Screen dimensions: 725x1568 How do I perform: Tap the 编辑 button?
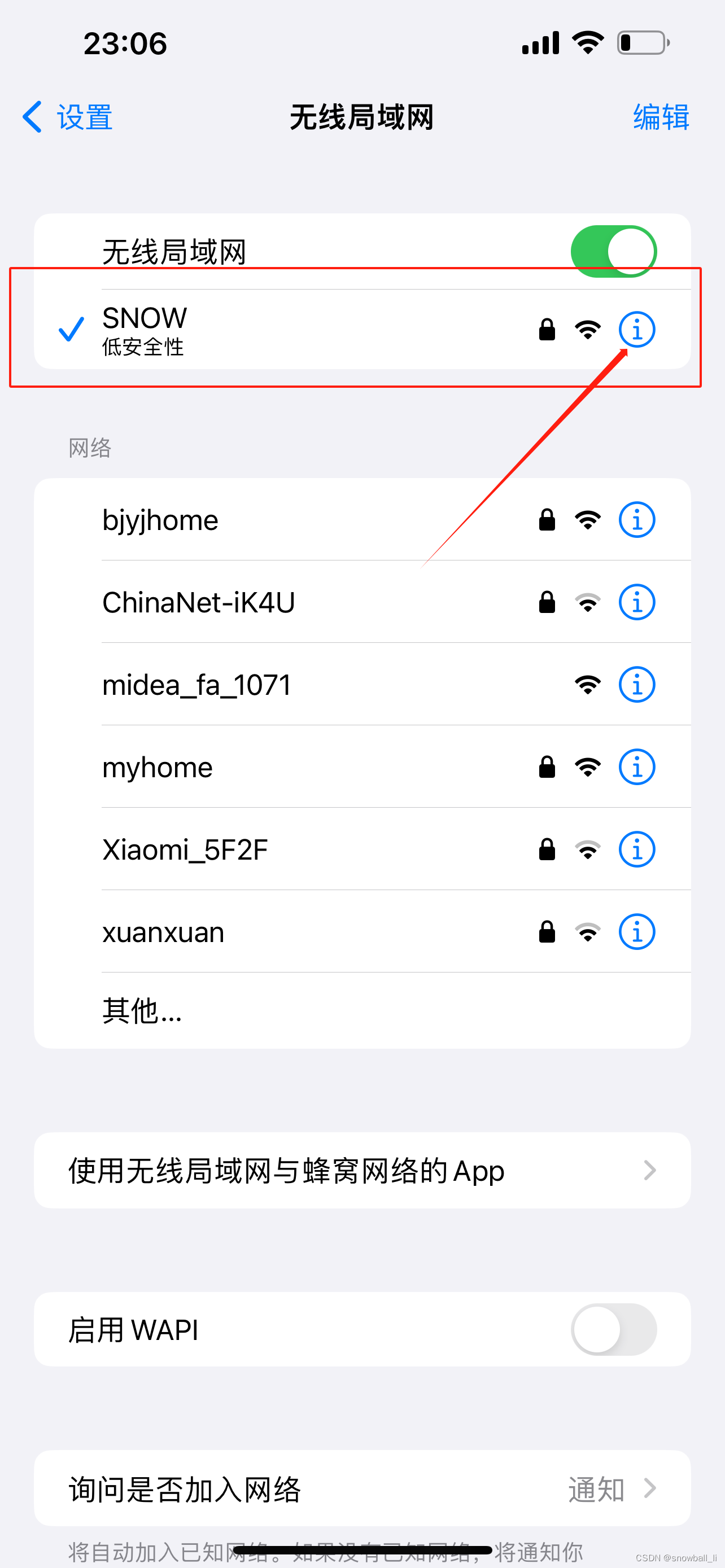[661, 117]
